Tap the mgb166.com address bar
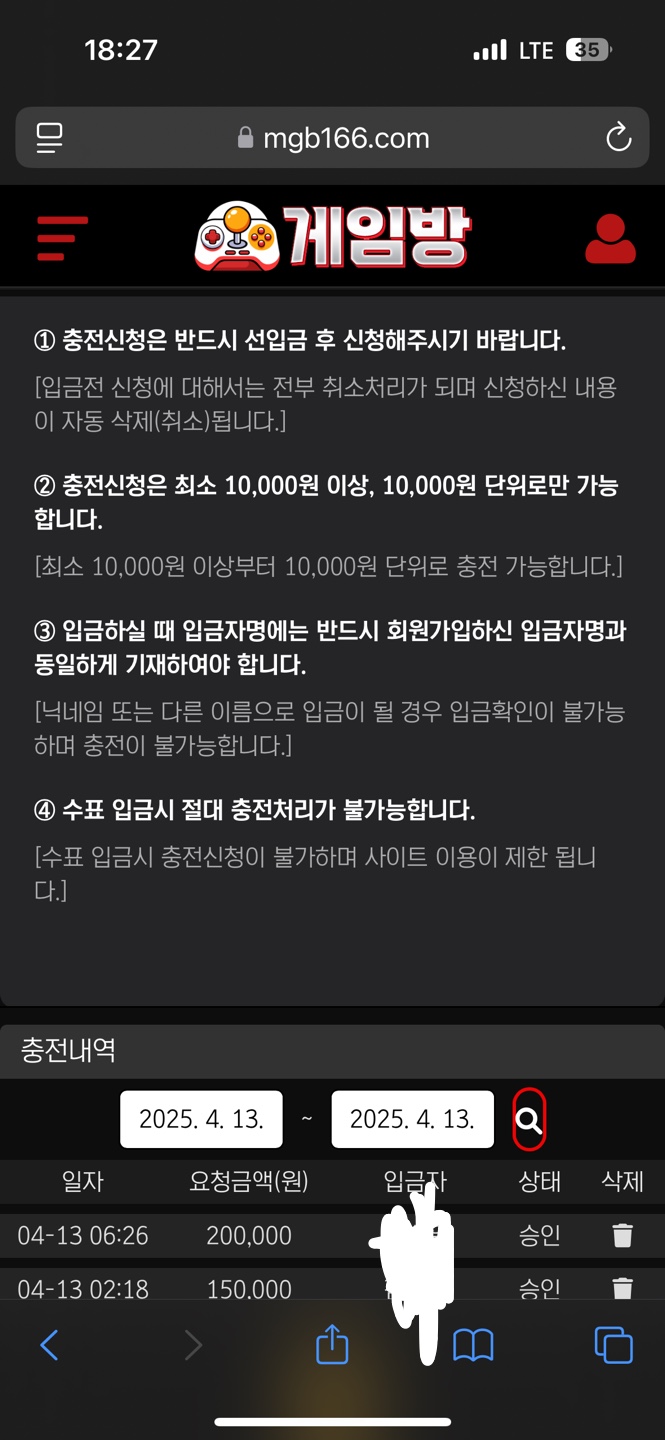Viewport: 665px width, 1440px height. (333, 138)
